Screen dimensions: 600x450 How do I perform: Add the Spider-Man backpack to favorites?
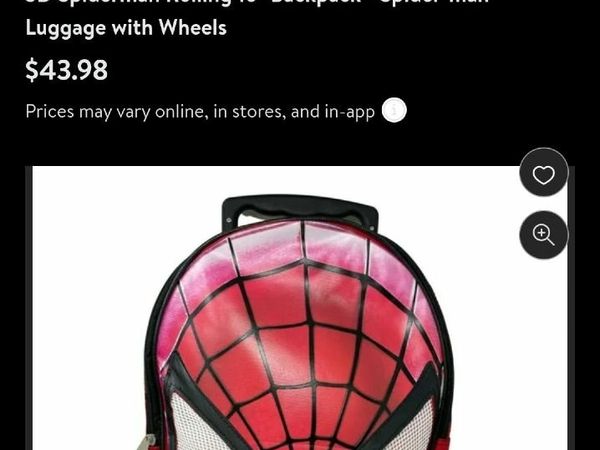click(543, 175)
